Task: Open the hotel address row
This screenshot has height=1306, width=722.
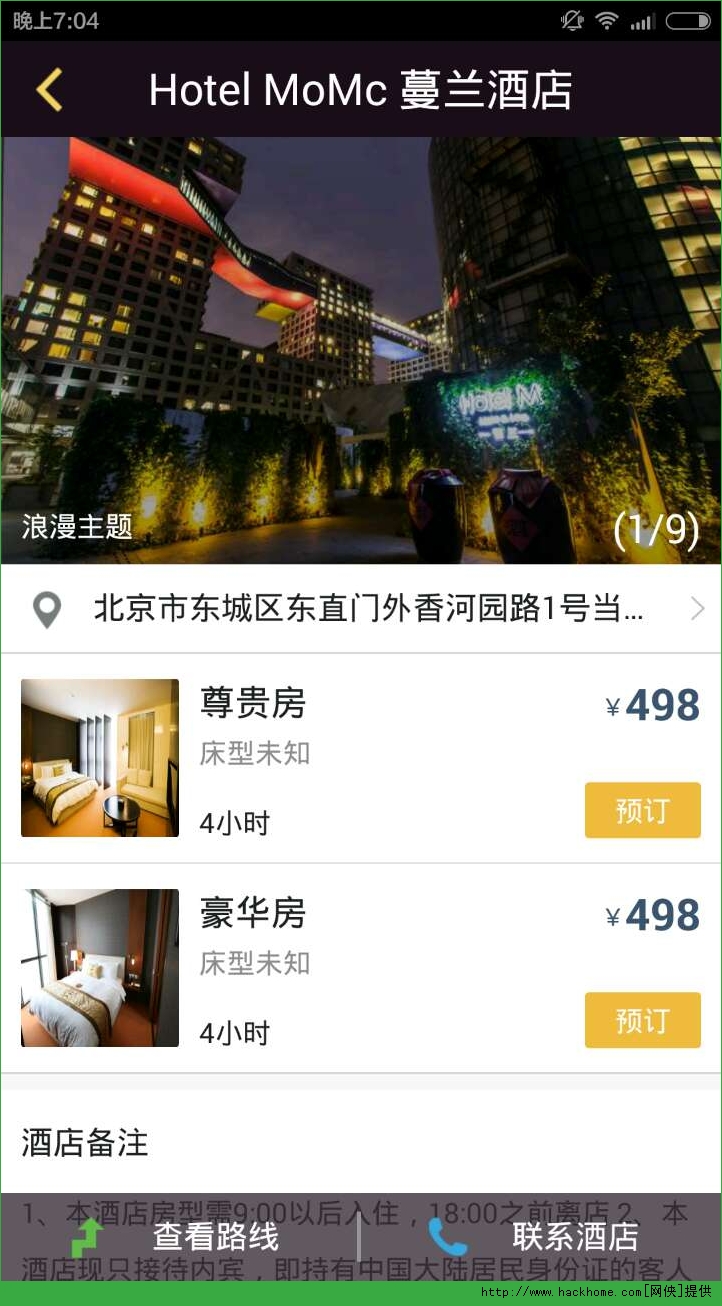Action: click(361, 608)
